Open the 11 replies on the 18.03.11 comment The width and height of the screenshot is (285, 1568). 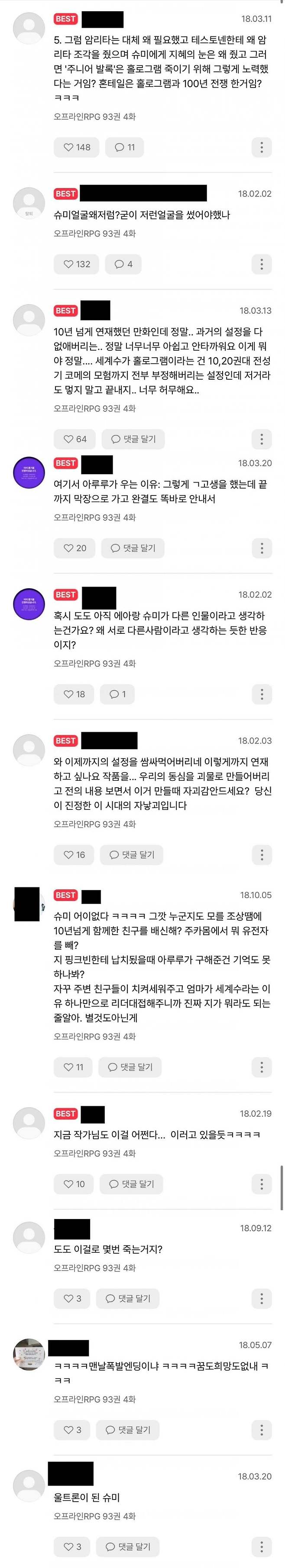(125, 147)
